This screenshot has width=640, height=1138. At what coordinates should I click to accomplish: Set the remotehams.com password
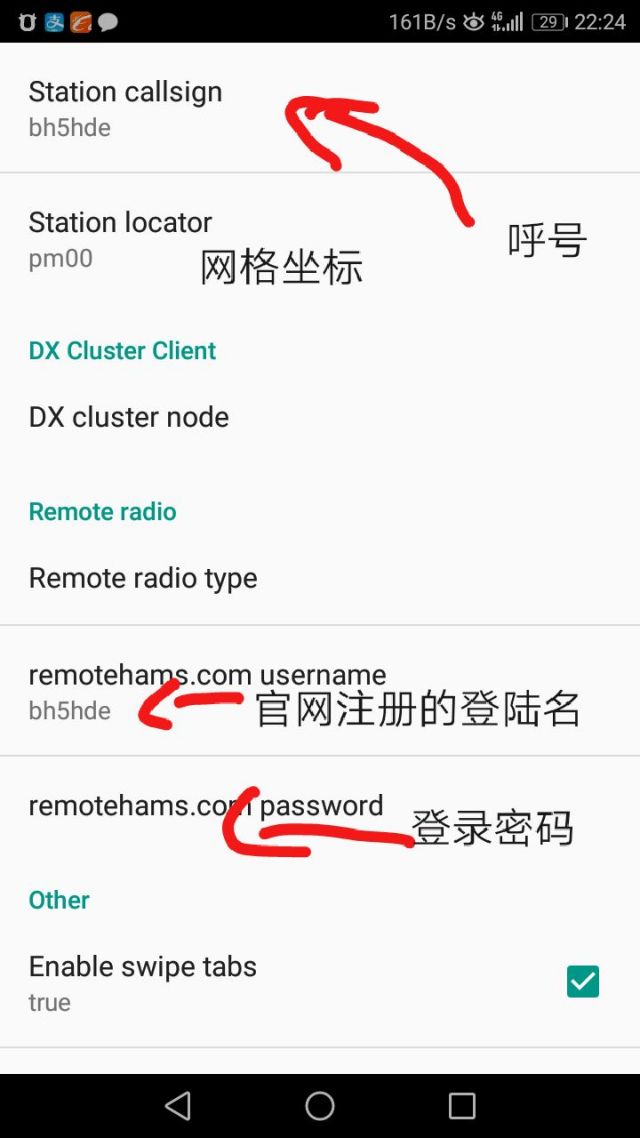click(320, 806)
